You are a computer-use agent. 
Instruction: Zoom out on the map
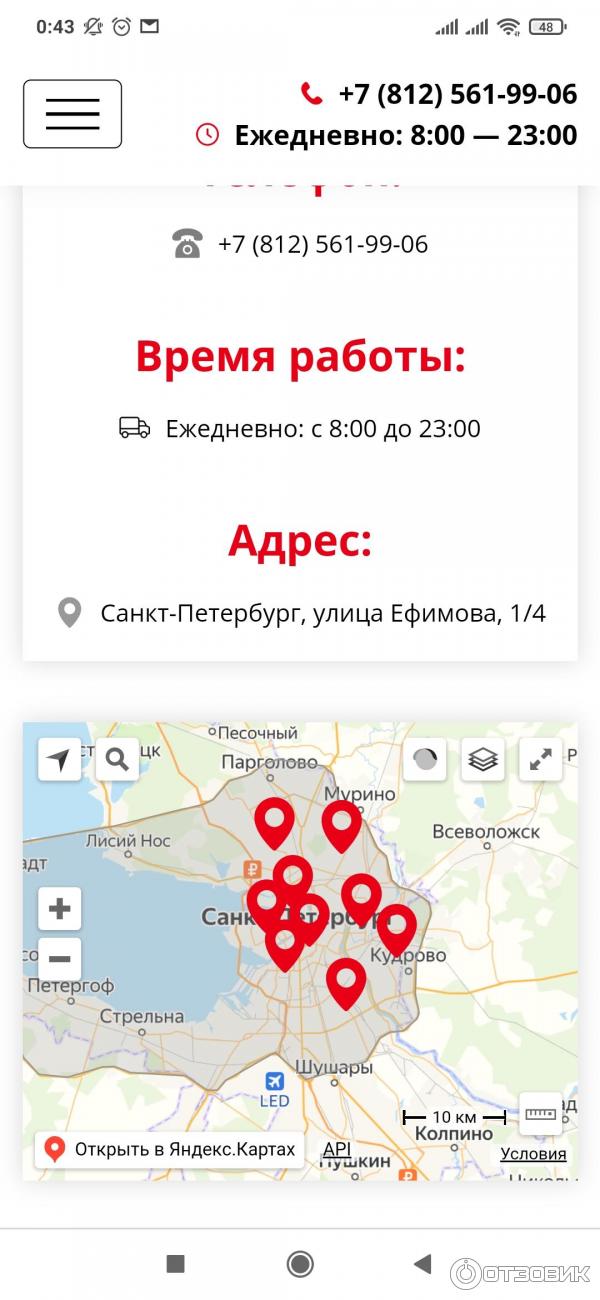click(x=59, y=959)
